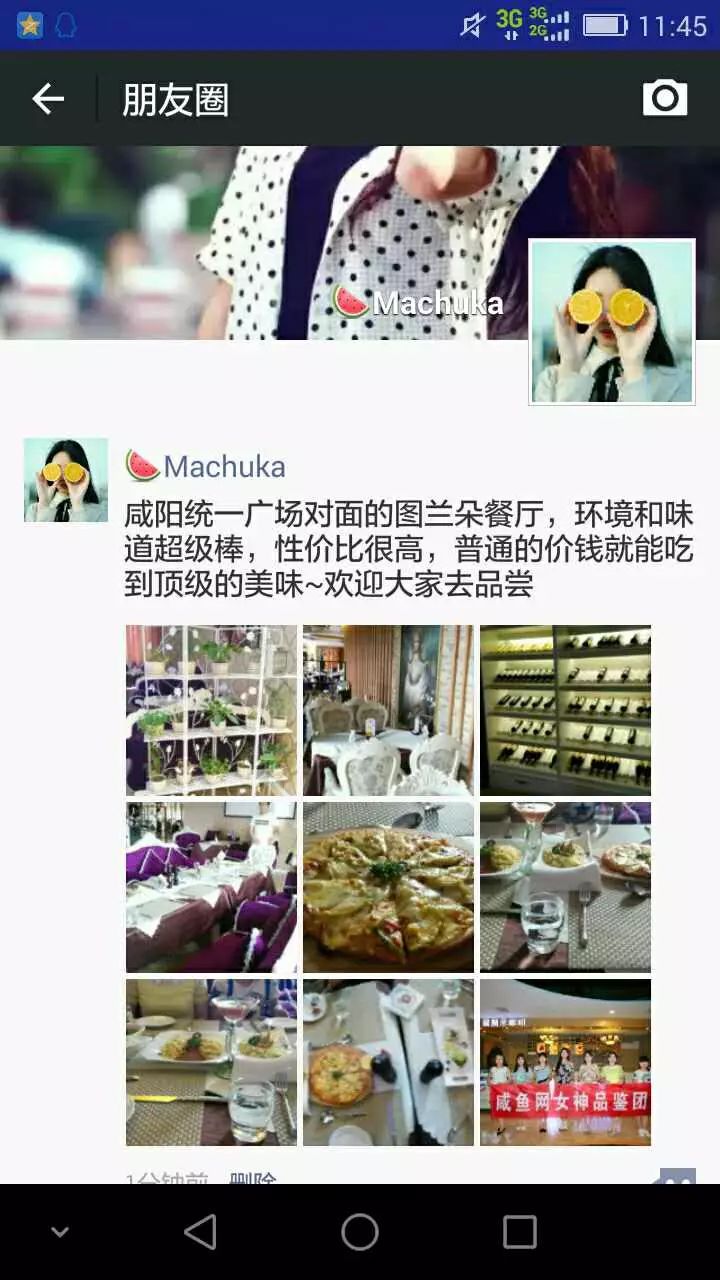The height and width of the screenshot is (1280, 720).
Task: Open the small avatar beside the post
Action: click(x=66, y=480)
